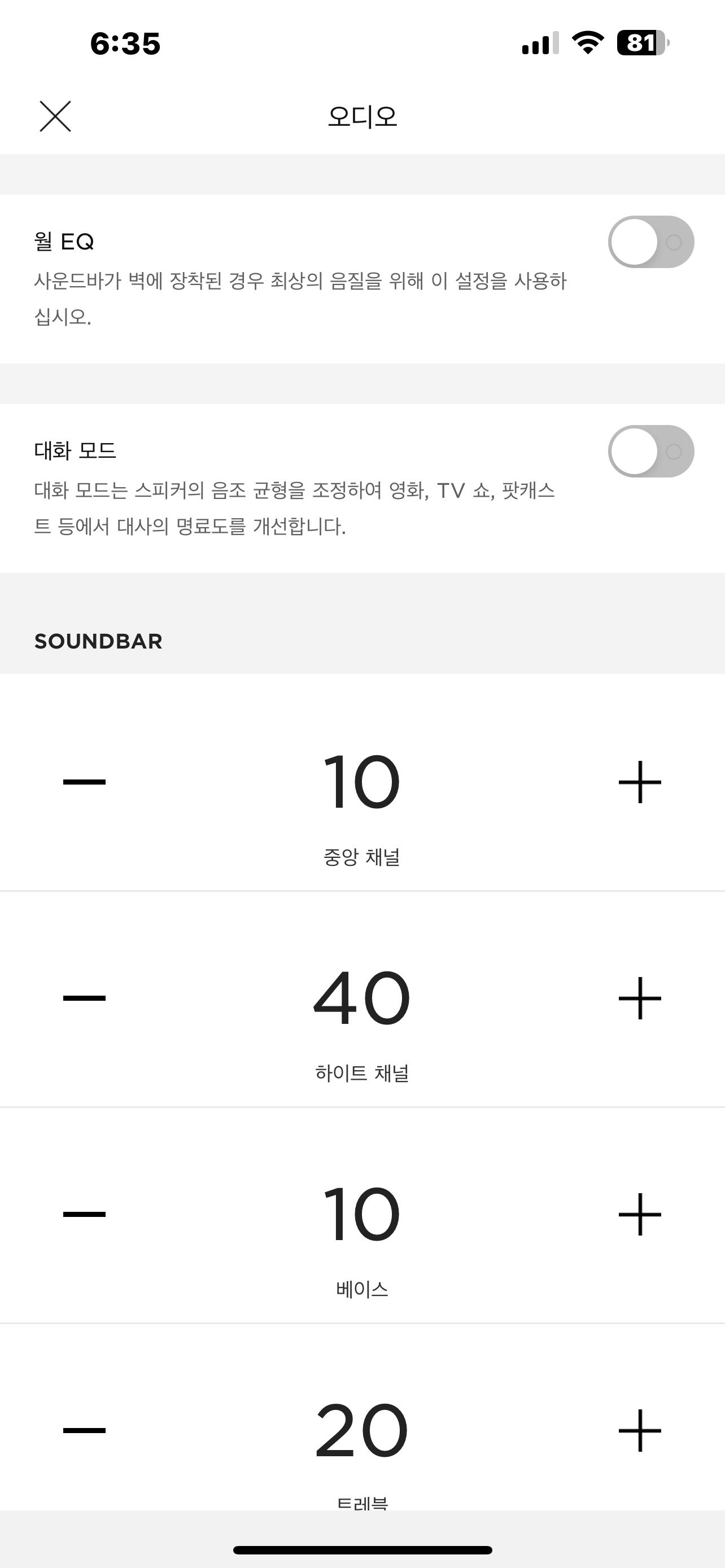Increase the 중앙 채널 level
The height and width of the screenshot is (1568, 725).
(x=640, y=782)
